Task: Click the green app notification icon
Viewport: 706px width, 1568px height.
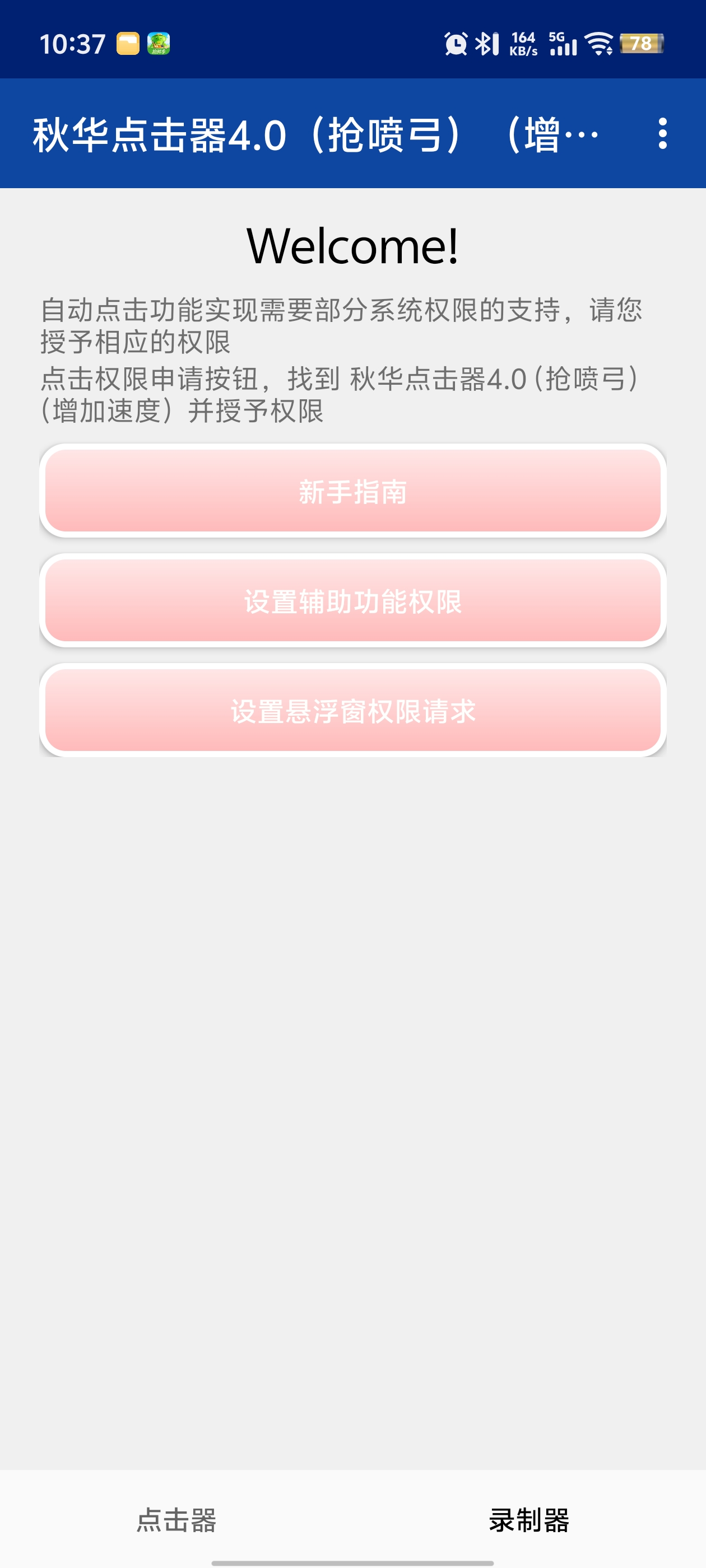Action: point(160,44)
